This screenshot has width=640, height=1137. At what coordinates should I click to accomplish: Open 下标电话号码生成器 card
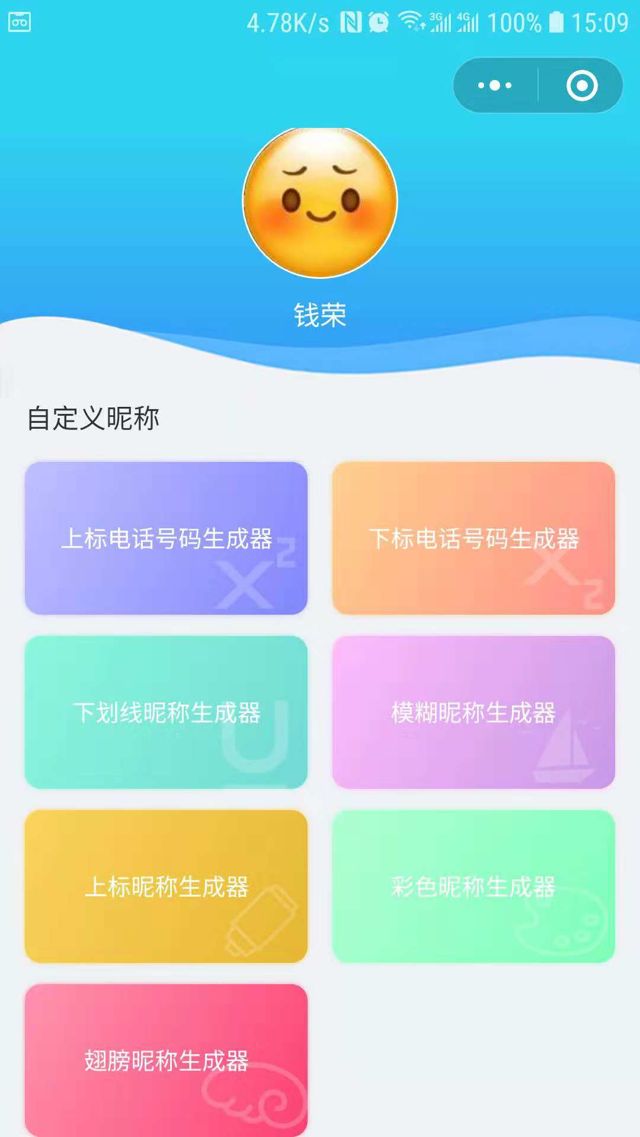(473, 538)
